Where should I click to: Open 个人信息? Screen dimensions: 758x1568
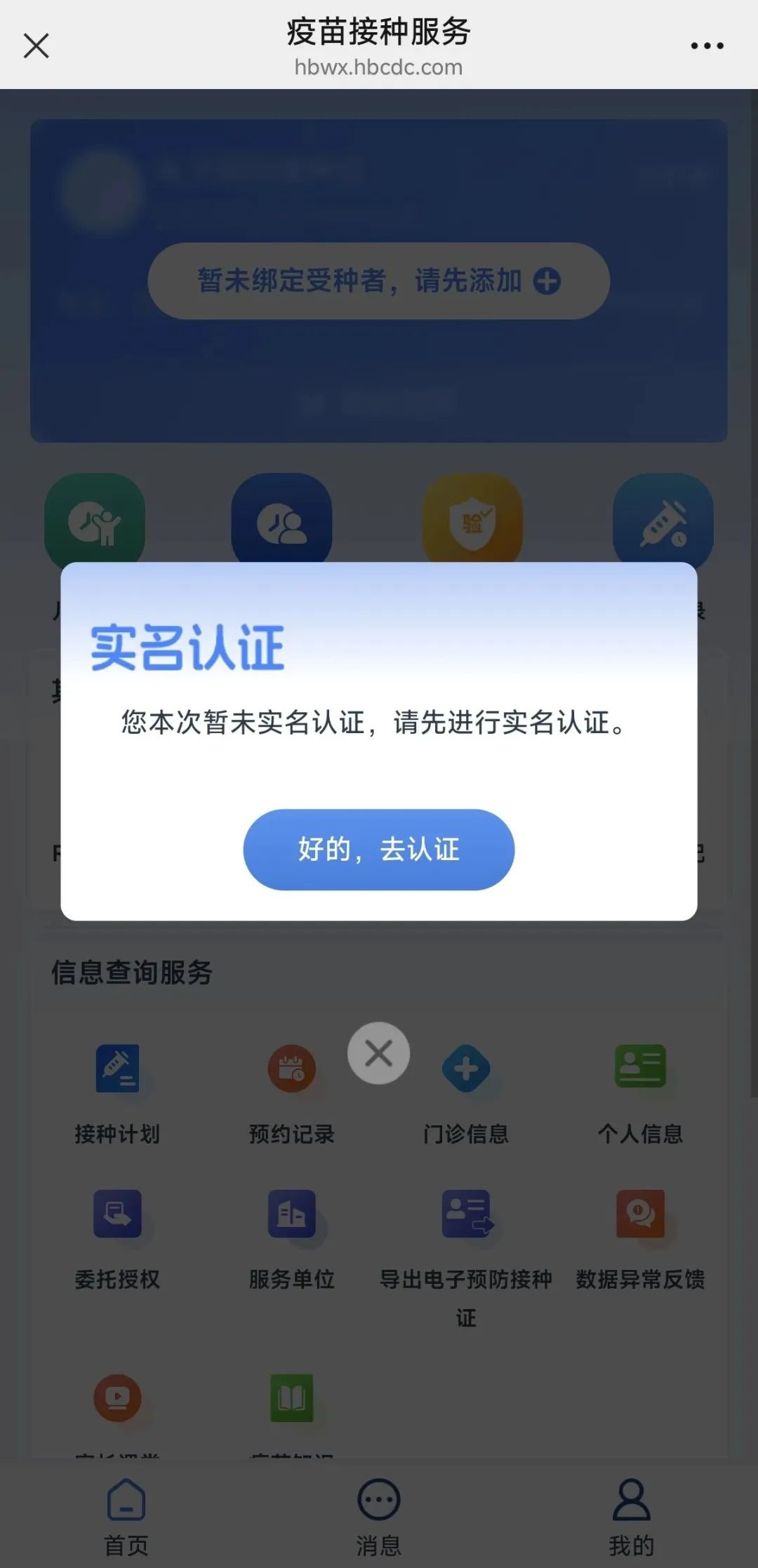tap(640, 1090)
